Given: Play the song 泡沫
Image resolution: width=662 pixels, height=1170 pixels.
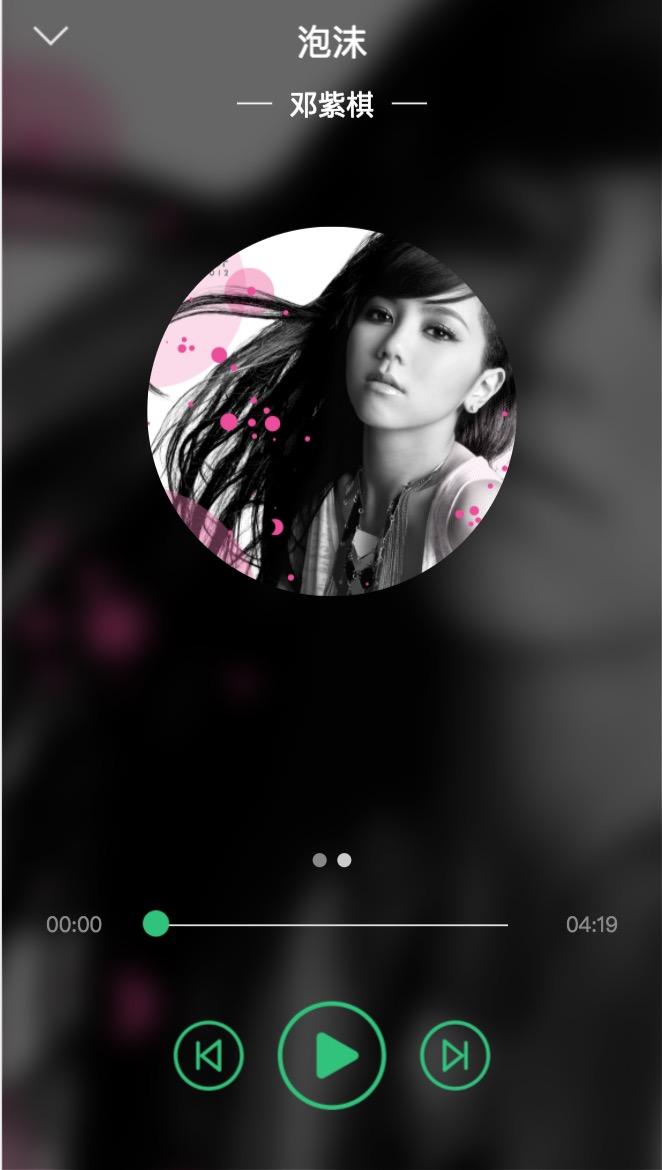Looking at the screenshot, I should 331,1055.
